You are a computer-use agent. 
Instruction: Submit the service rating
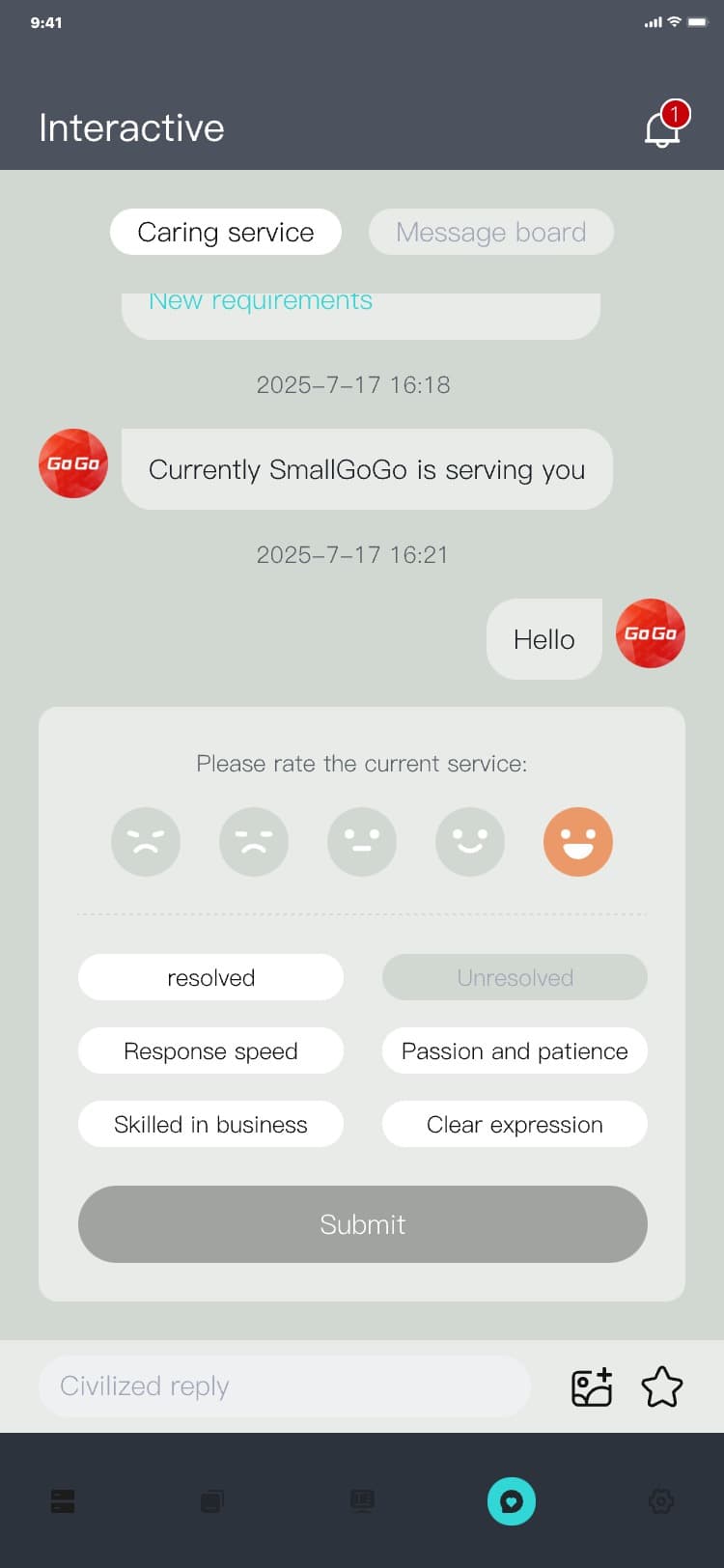click(362, 1224)
